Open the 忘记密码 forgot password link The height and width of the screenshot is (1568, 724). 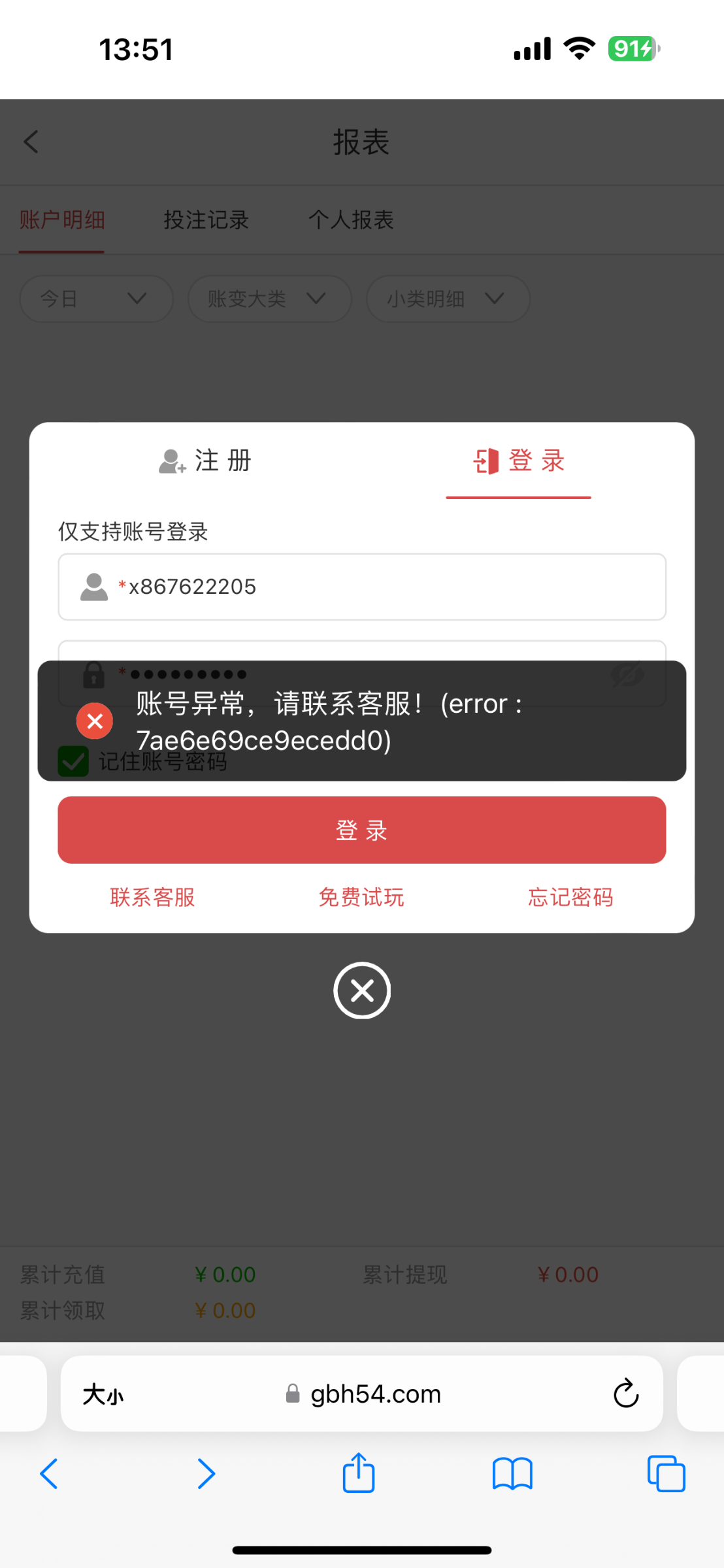tap(570, 897)
